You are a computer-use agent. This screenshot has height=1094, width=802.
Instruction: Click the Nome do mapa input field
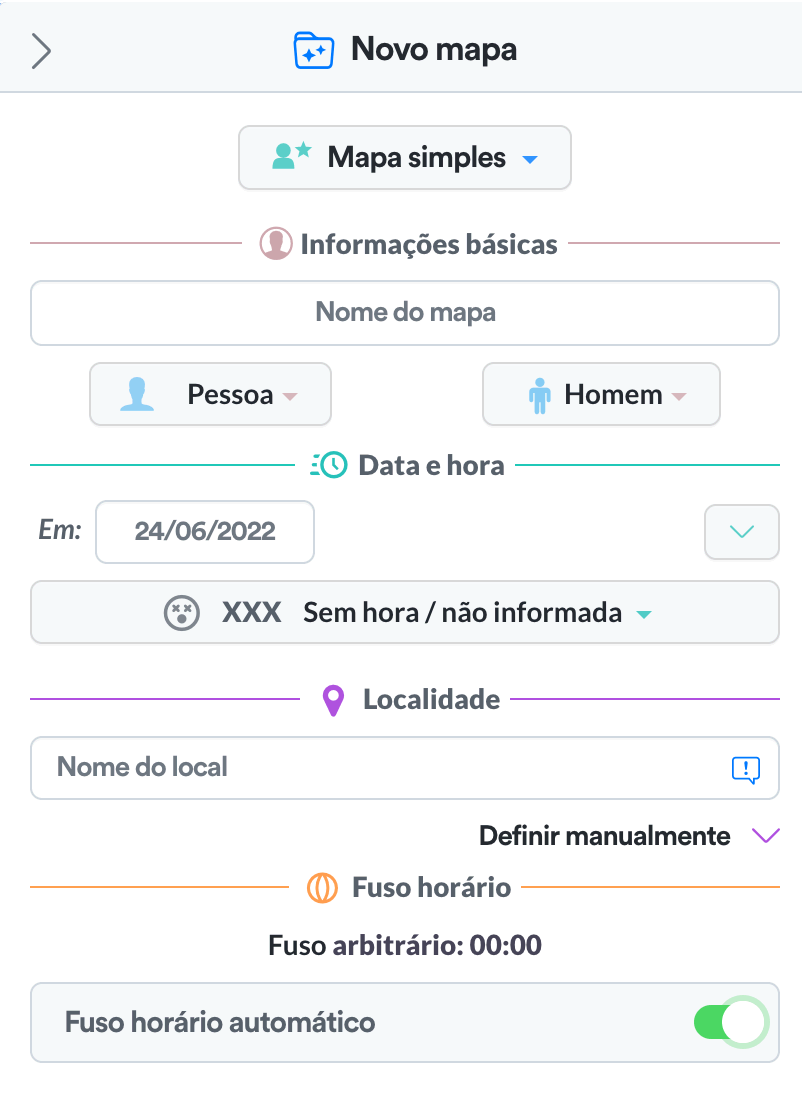[404, 313]
